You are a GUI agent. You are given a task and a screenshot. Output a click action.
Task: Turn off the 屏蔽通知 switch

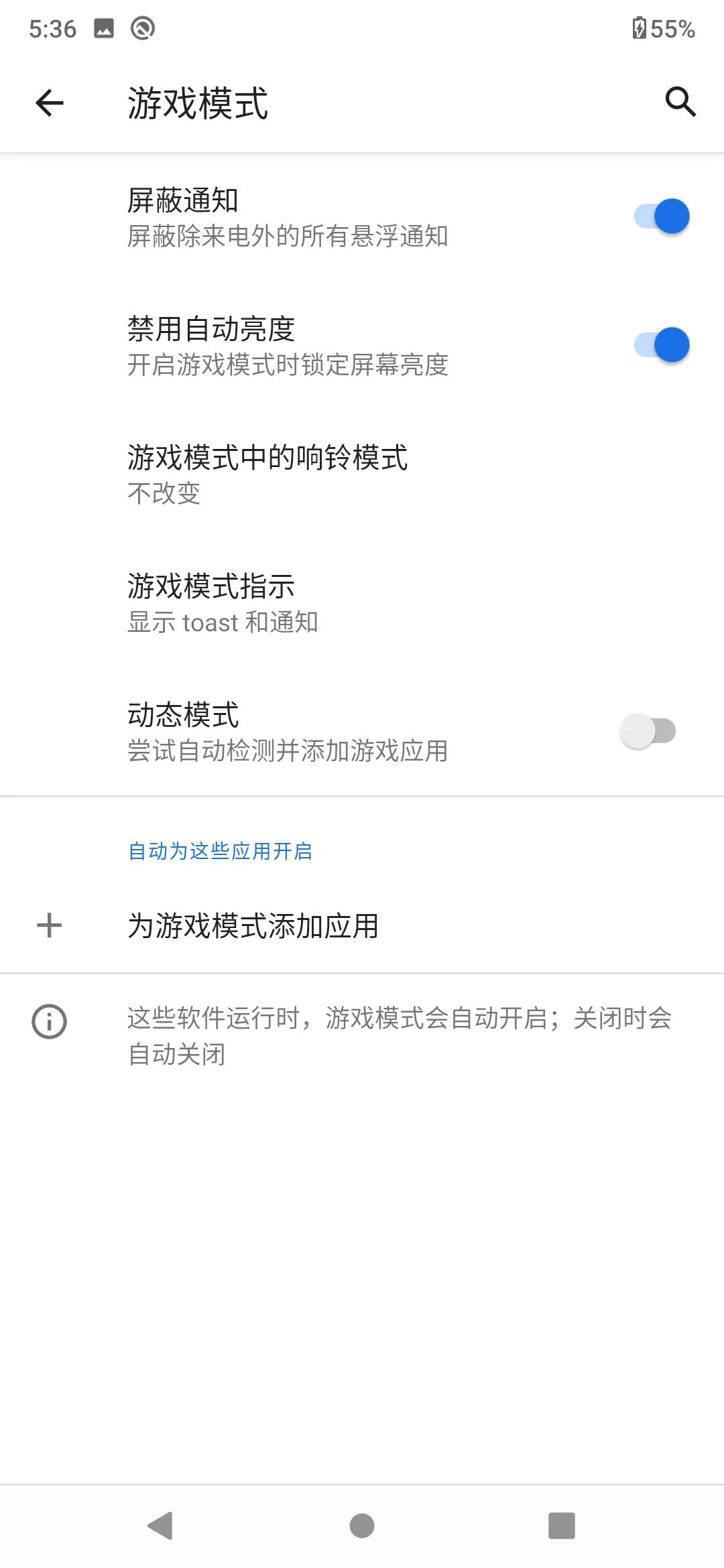click(x=662, y=216)
